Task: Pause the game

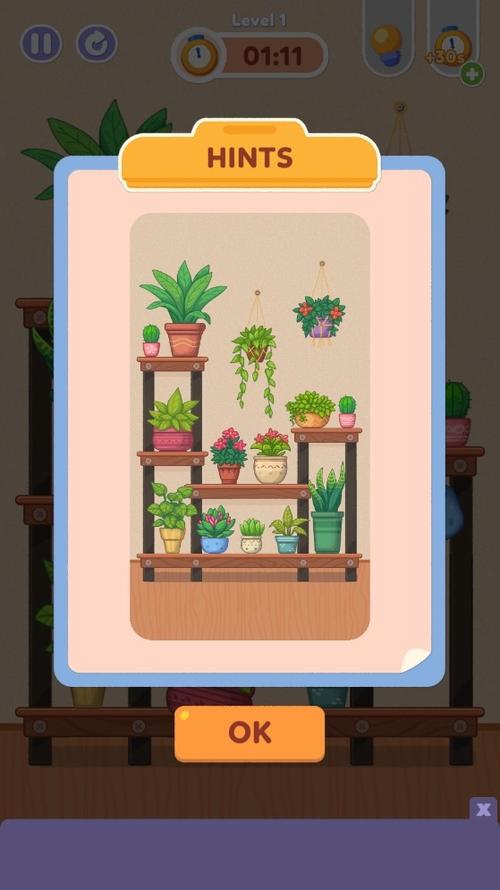Action: coord(41,43)
